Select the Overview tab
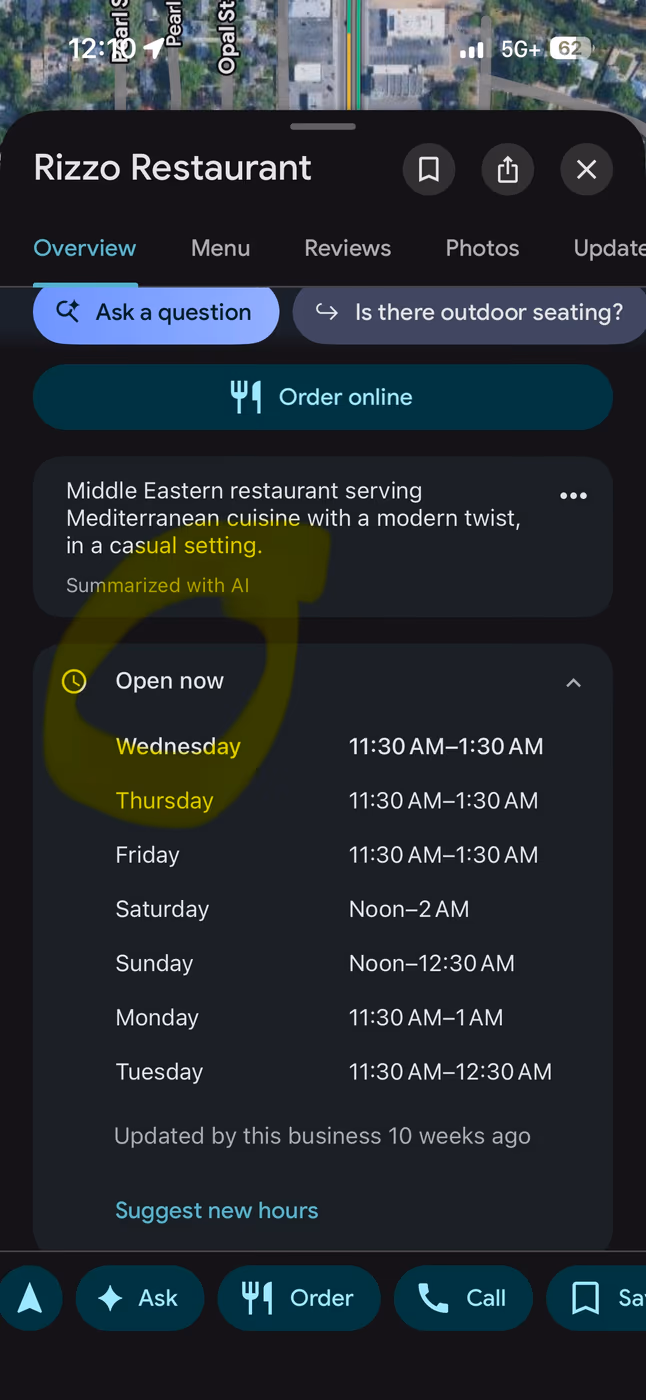646x1400 pixels. click(85, 248)
